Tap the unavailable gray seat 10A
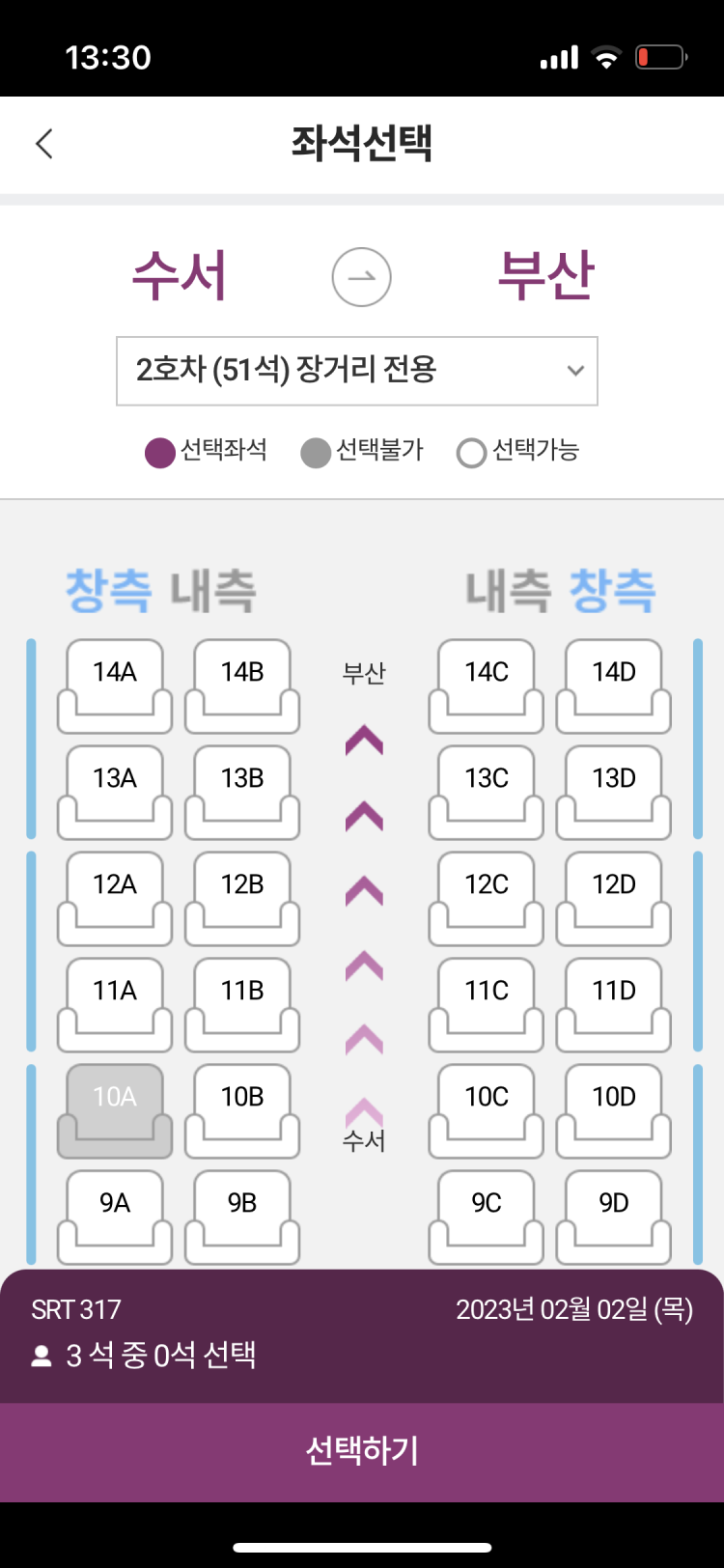 113,1110
